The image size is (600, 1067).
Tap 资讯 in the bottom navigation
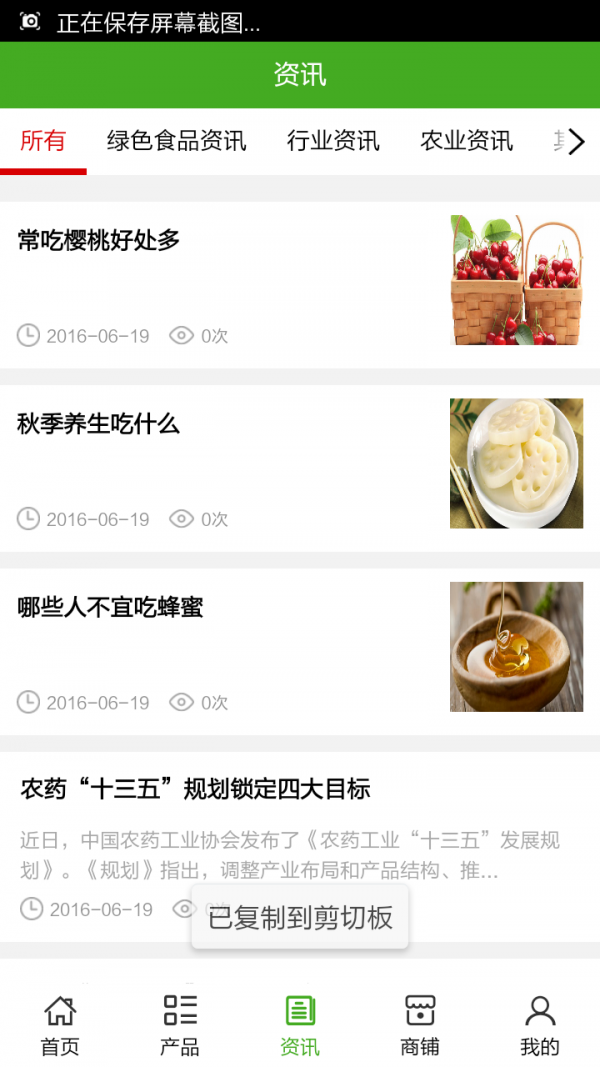[300, 1025]
